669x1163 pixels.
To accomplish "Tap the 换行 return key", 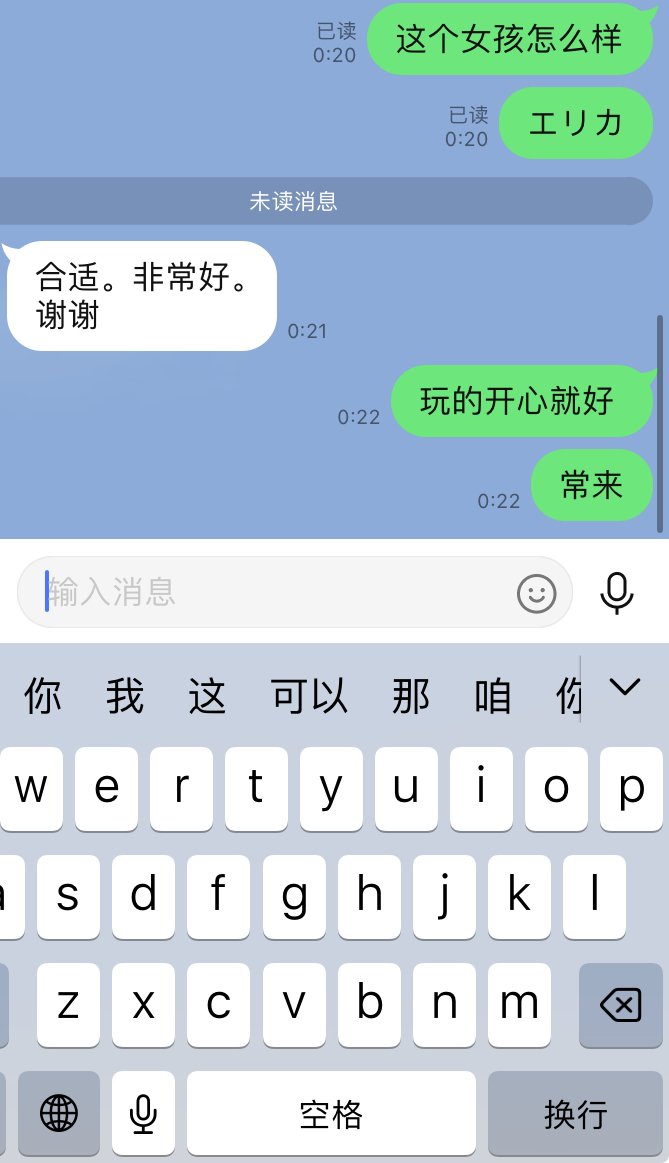I will [575, 1112].
